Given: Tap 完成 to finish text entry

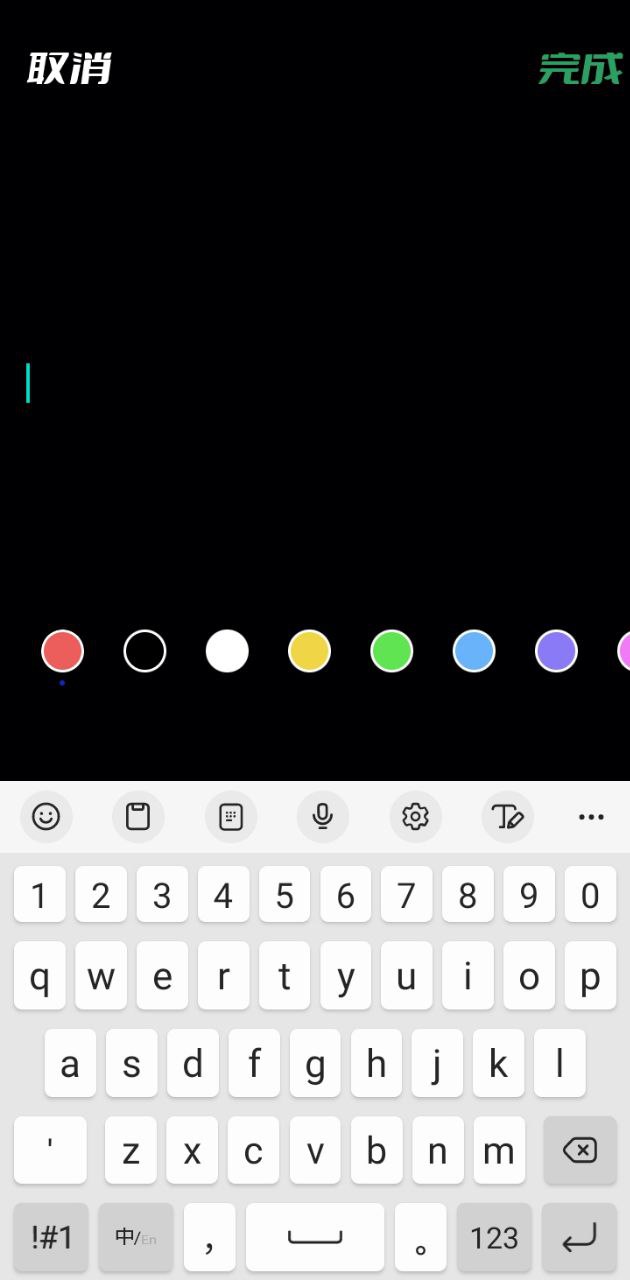Looking at the screenshot, I should [580, 69].
